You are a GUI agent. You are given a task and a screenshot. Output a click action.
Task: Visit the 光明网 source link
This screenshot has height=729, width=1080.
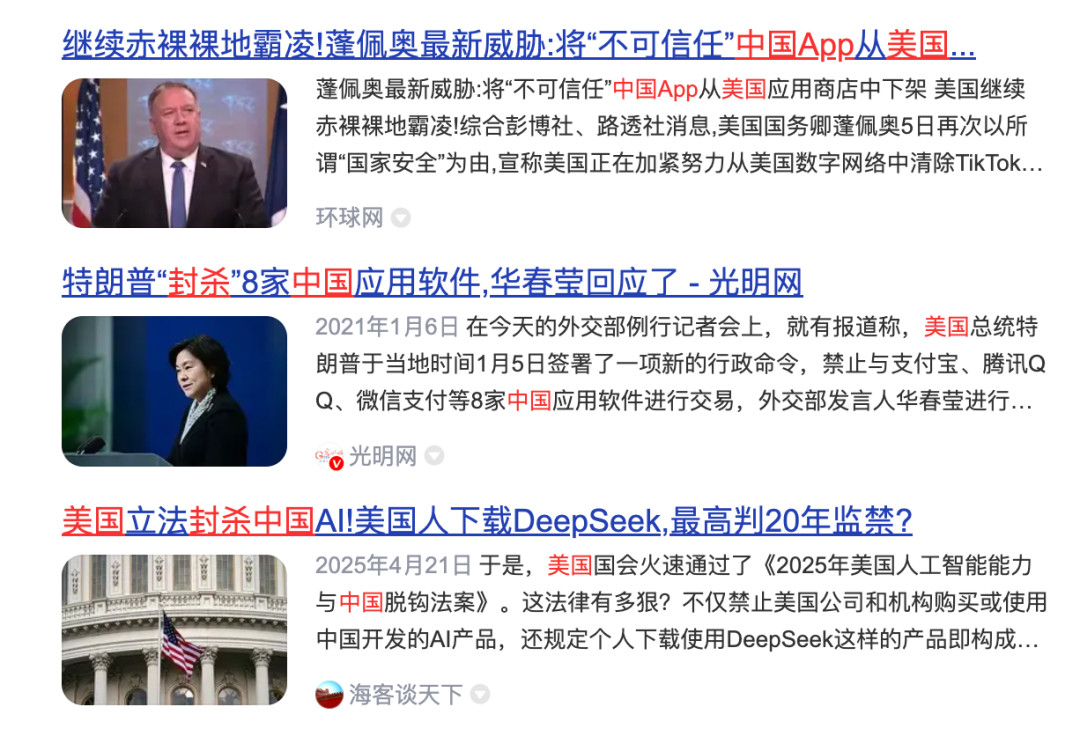(x=382, y=456)
